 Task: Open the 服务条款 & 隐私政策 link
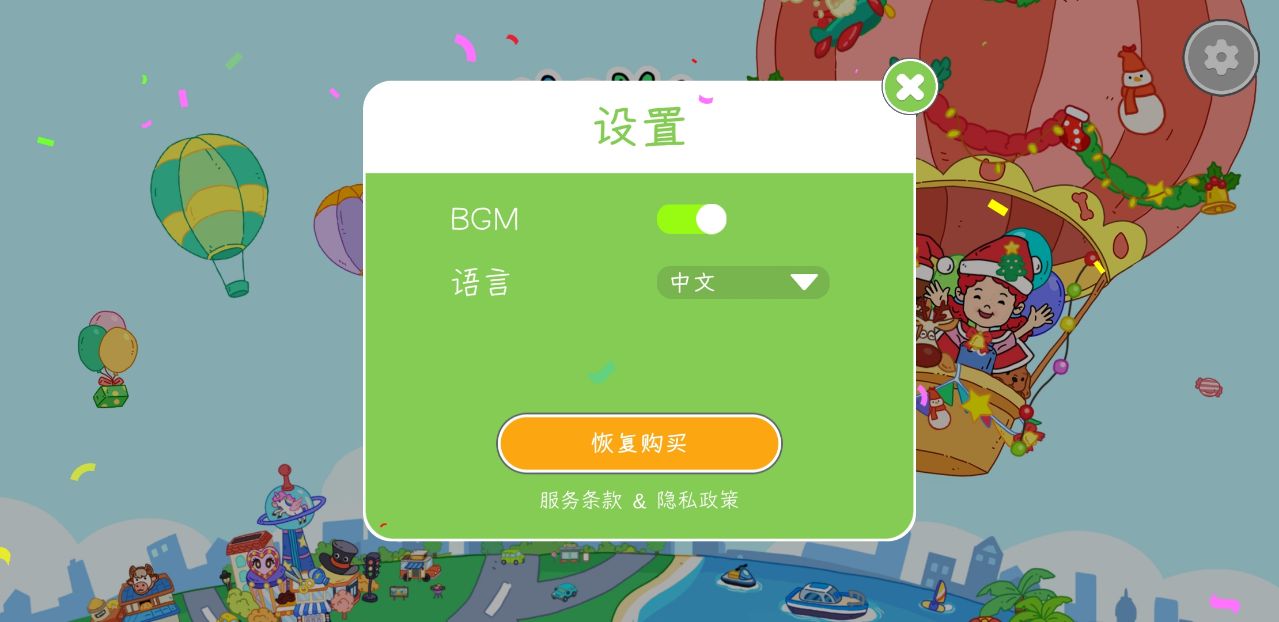click(639, 500)
